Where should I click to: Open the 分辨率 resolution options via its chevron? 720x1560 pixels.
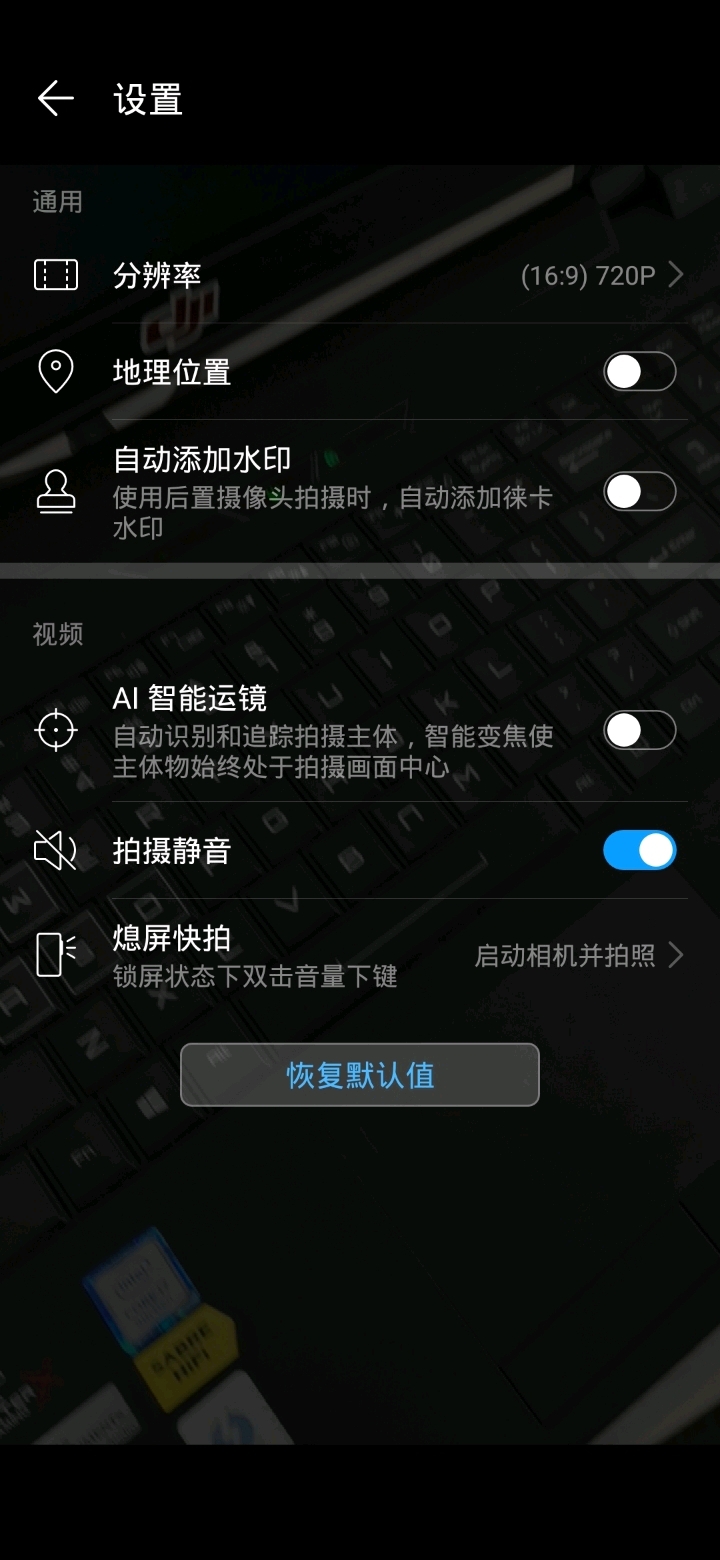tap(676, 274)
